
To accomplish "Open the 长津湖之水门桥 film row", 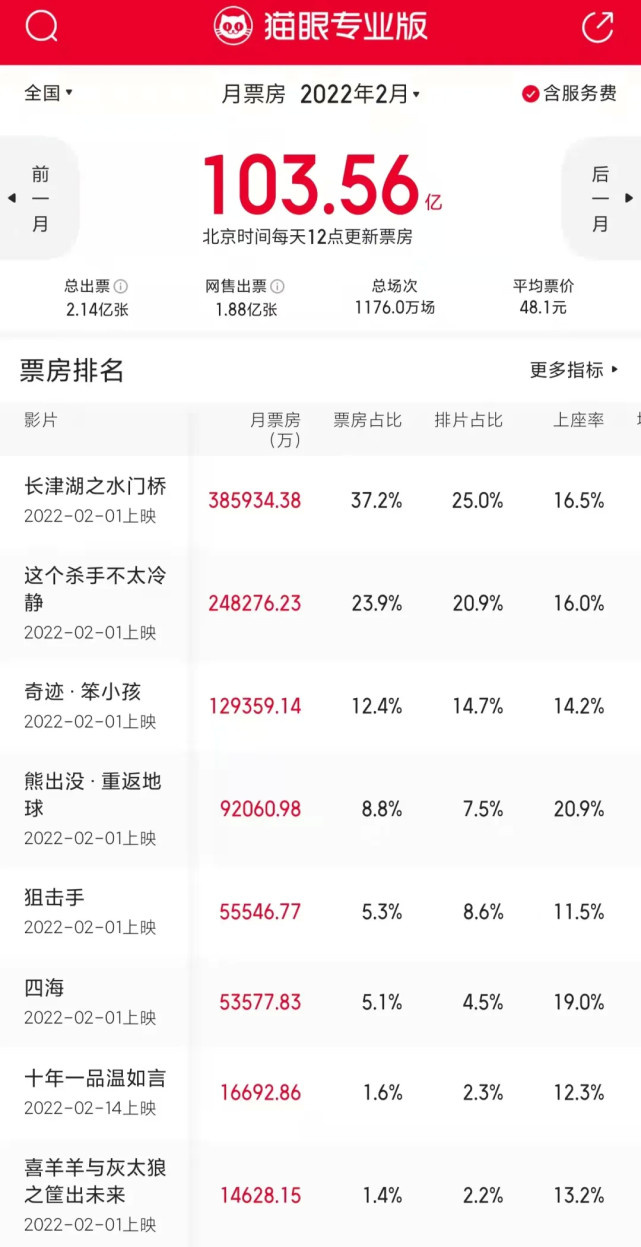I will (x=320, y=501).
